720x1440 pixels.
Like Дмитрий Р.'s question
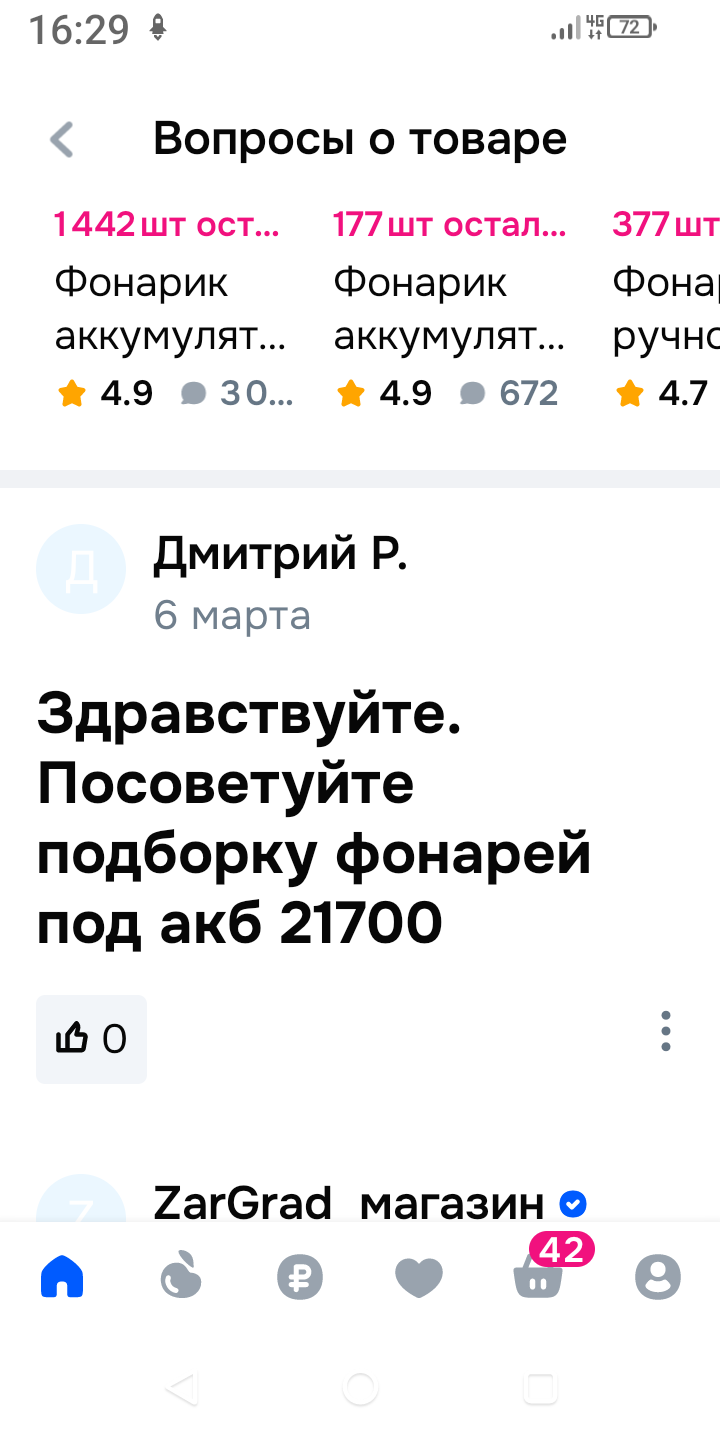pyautogui.click(x=91, y=1039)
